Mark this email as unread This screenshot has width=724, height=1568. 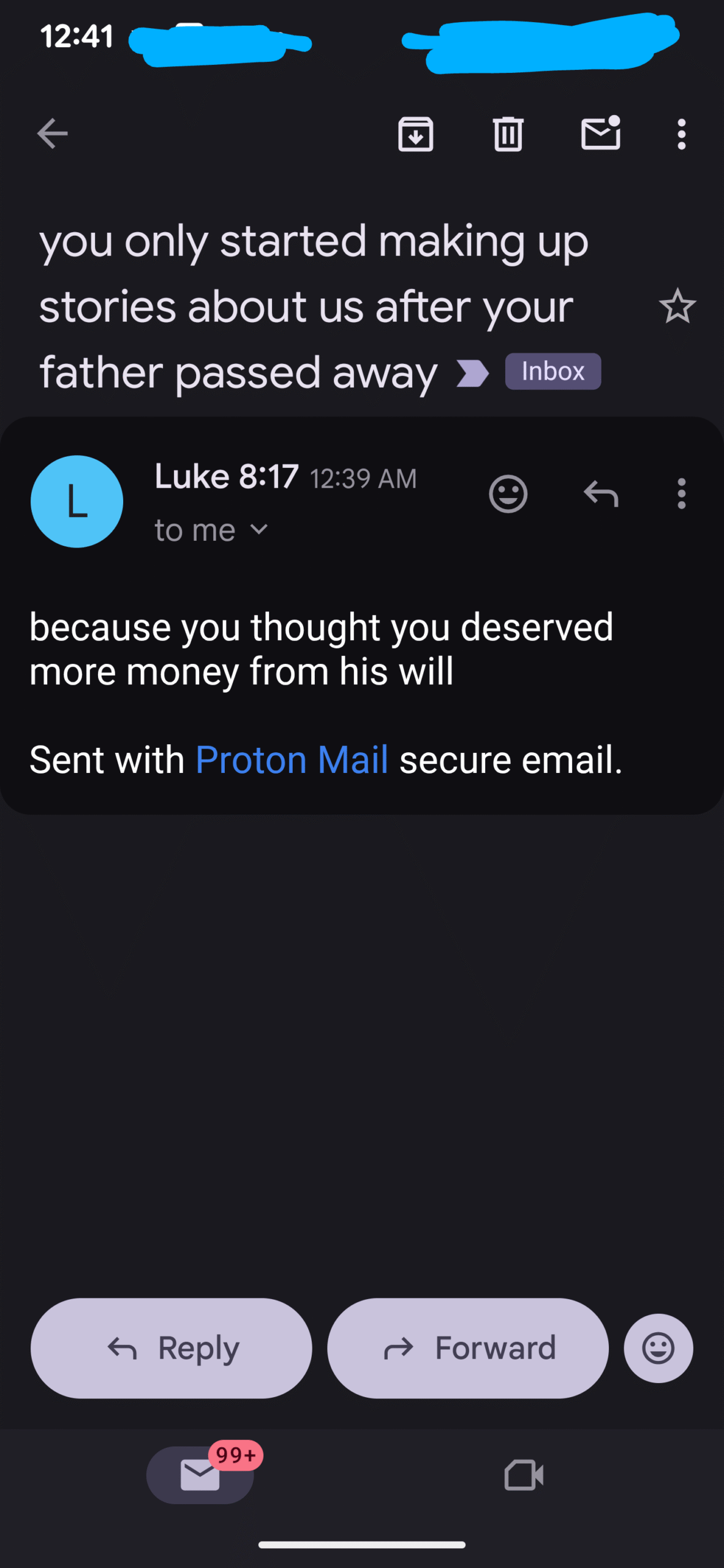[x=600, y=134]
